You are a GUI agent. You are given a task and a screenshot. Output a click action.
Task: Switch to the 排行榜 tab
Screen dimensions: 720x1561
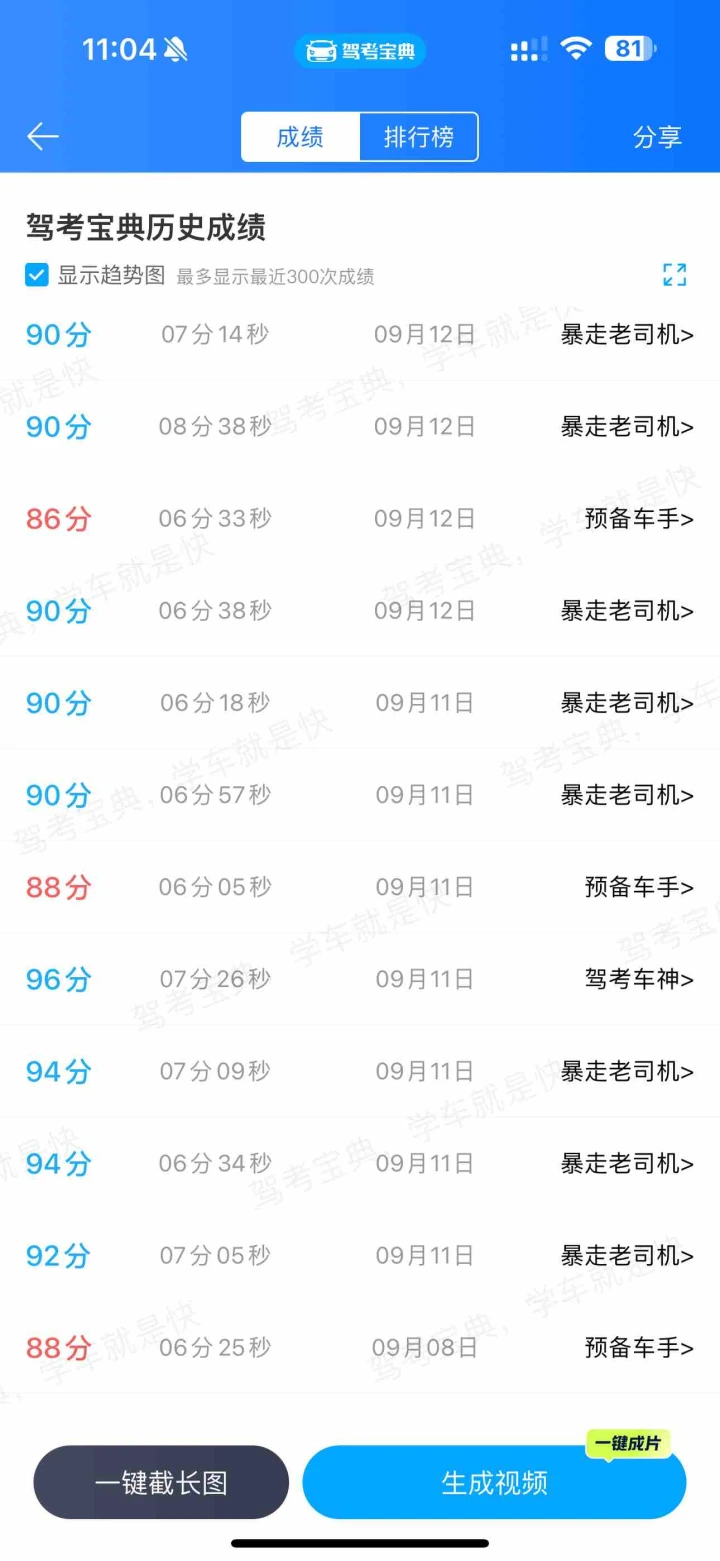[418, 137]
